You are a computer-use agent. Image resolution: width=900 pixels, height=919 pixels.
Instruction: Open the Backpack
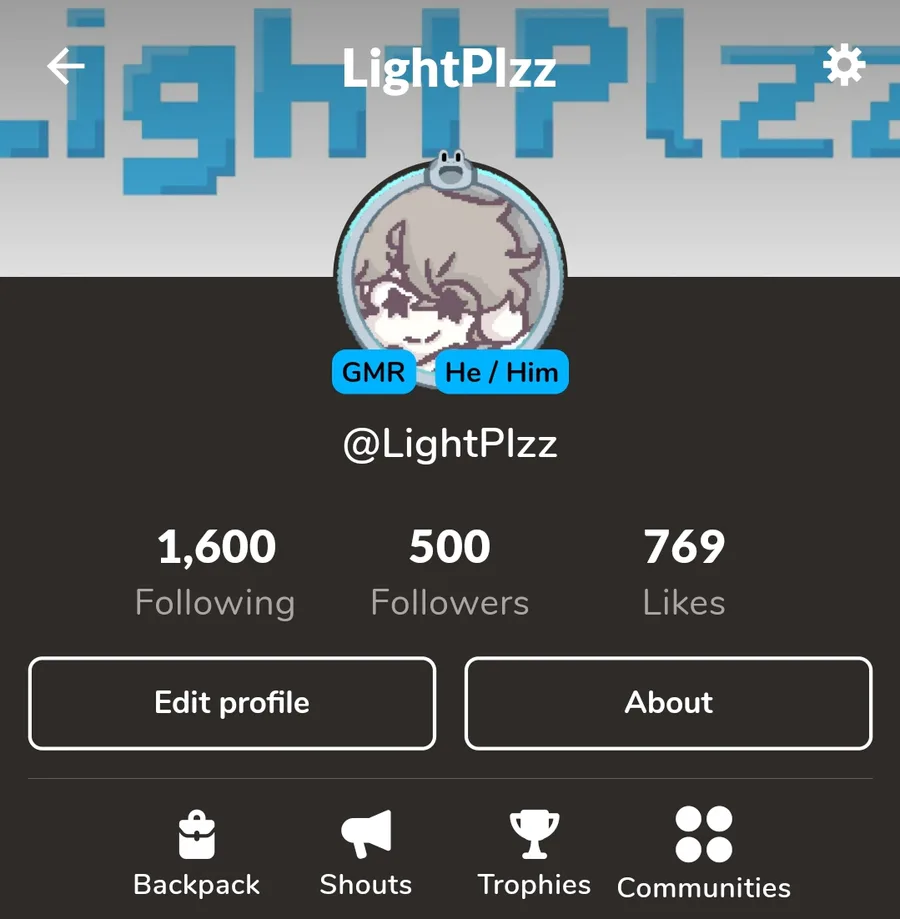[x=197, y=853]
